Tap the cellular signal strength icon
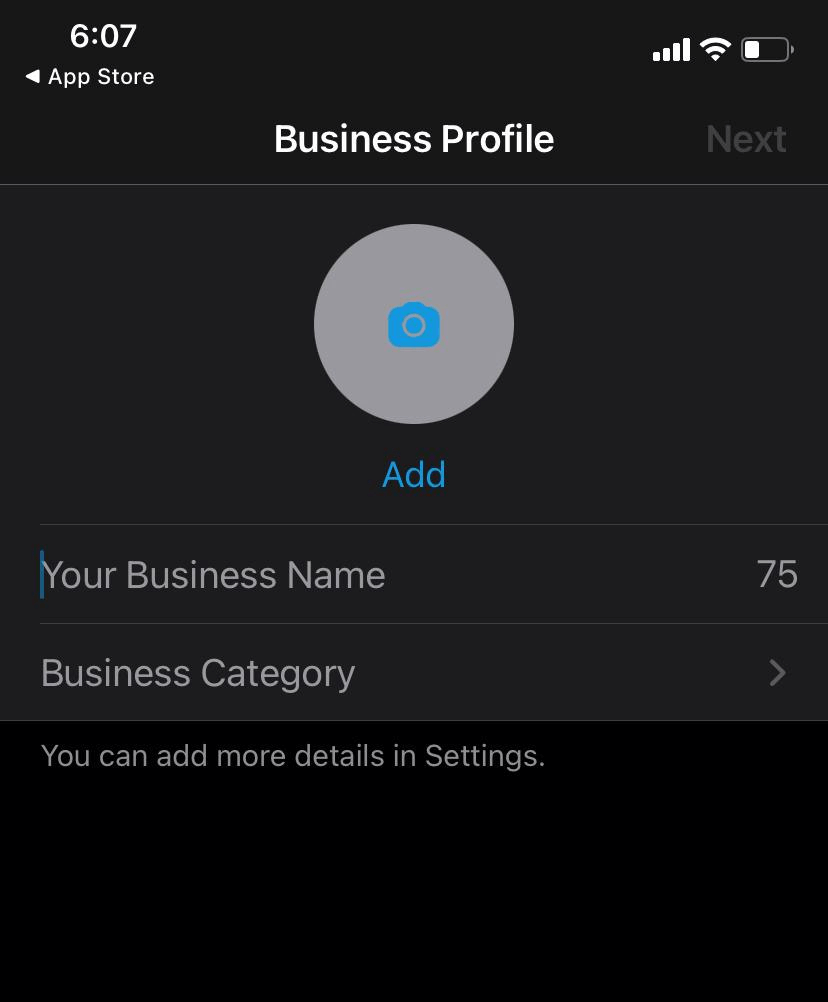This screenshot has height=1002, width=828. (670, 48)
